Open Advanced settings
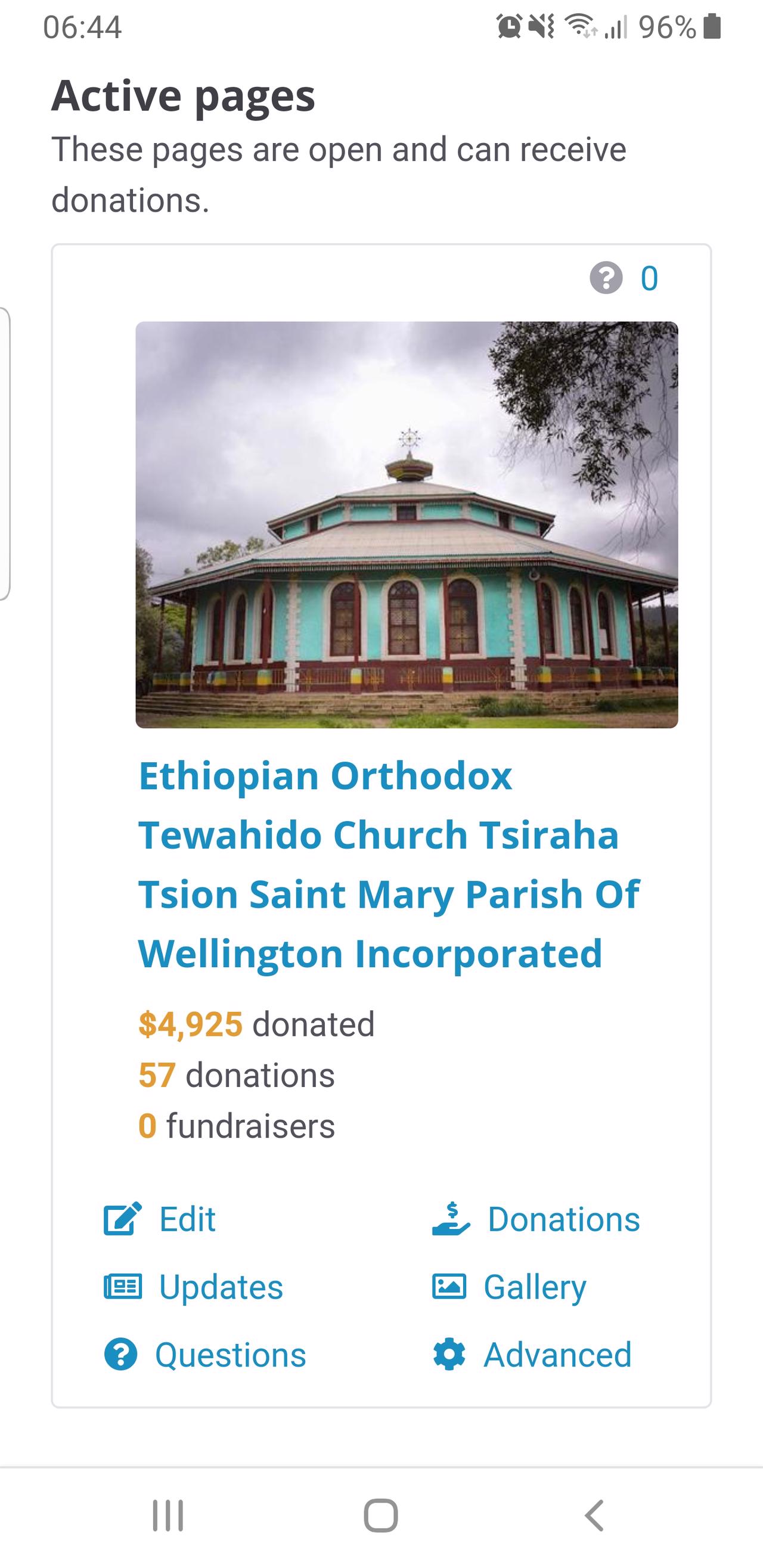The image size is (763, 1568). tap(533, 1355)
